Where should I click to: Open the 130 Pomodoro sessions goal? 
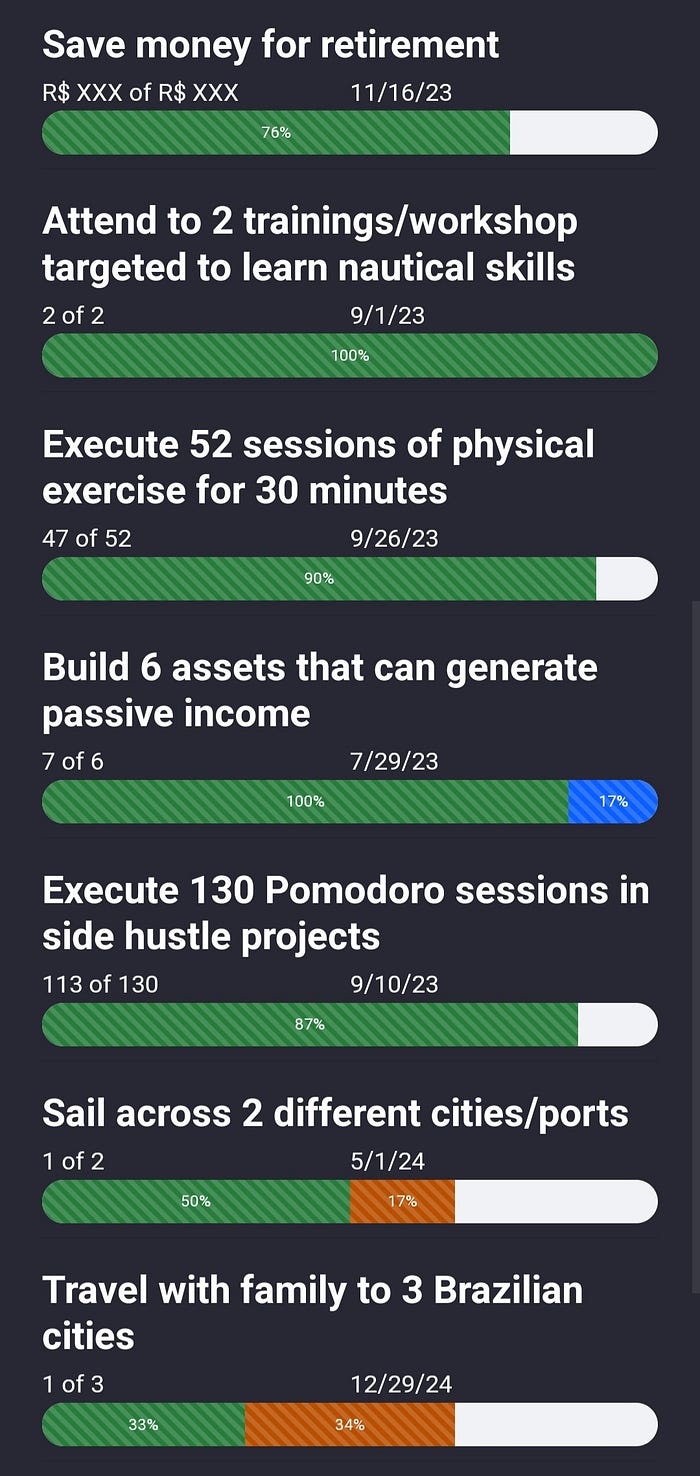pyautogui.click(x=345, y=913)
